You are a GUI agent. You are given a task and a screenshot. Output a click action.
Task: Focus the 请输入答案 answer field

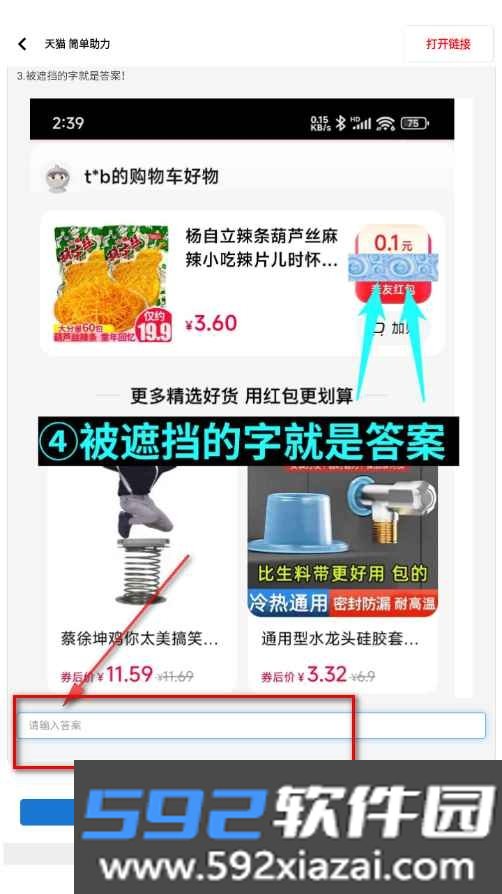click(x=251, y=725)
